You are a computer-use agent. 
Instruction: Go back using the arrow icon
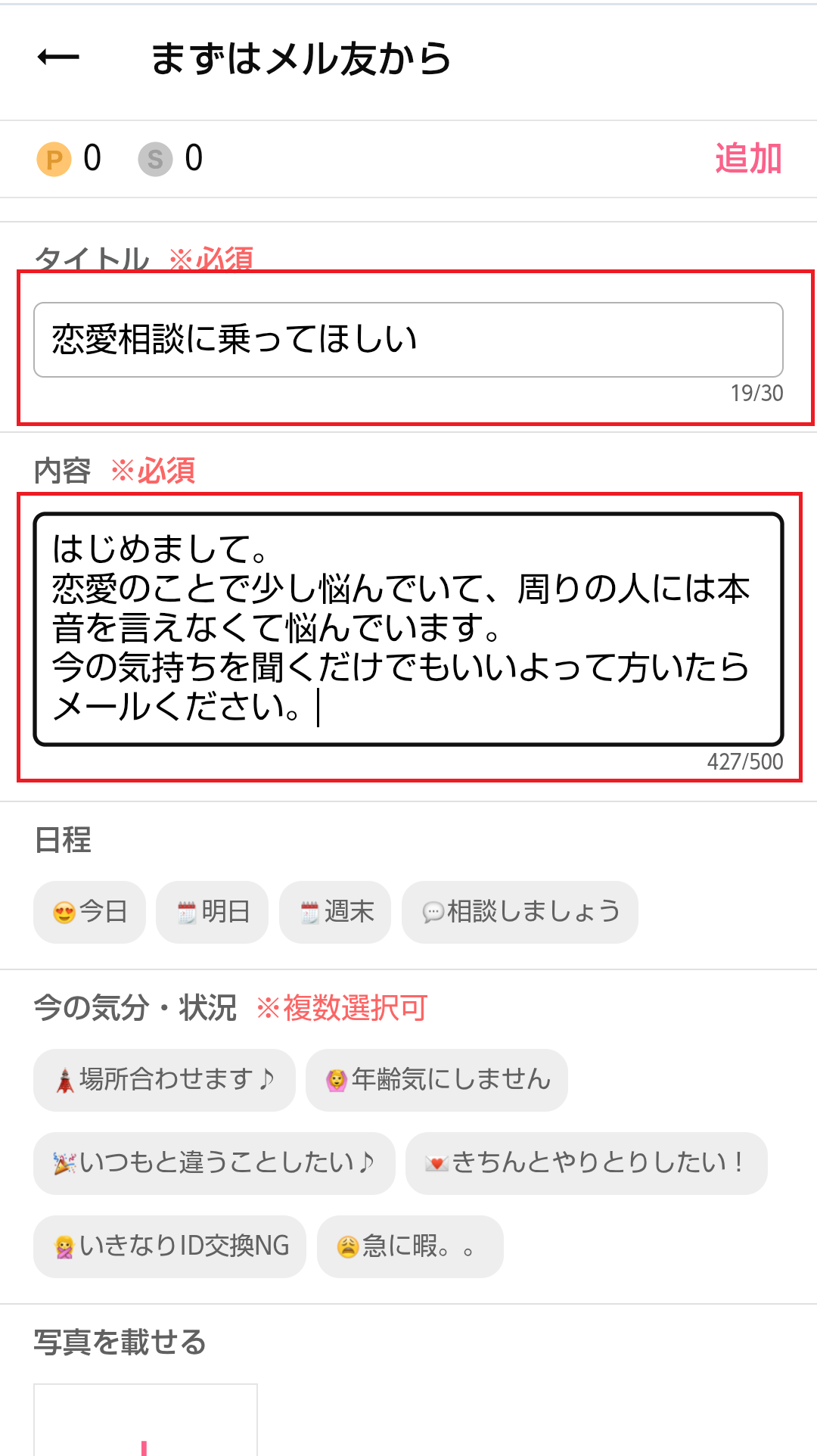58,58
